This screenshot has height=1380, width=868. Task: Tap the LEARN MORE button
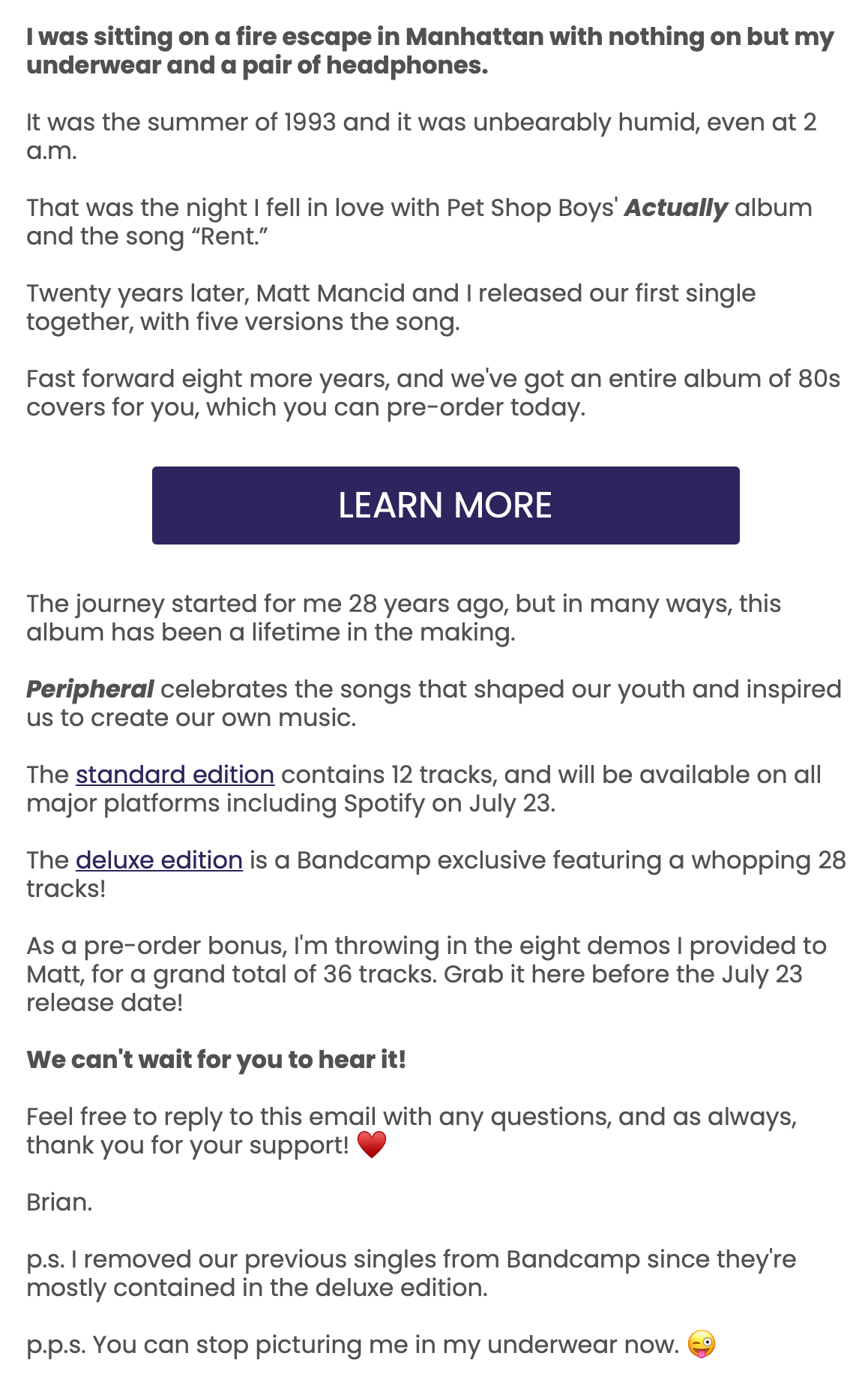(445, 505)
